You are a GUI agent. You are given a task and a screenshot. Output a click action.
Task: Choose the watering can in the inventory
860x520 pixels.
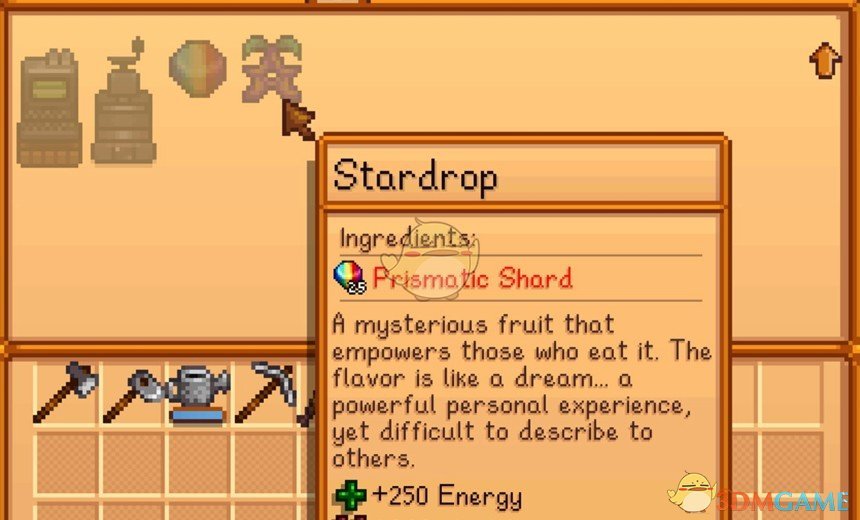[x=199, y=393]
